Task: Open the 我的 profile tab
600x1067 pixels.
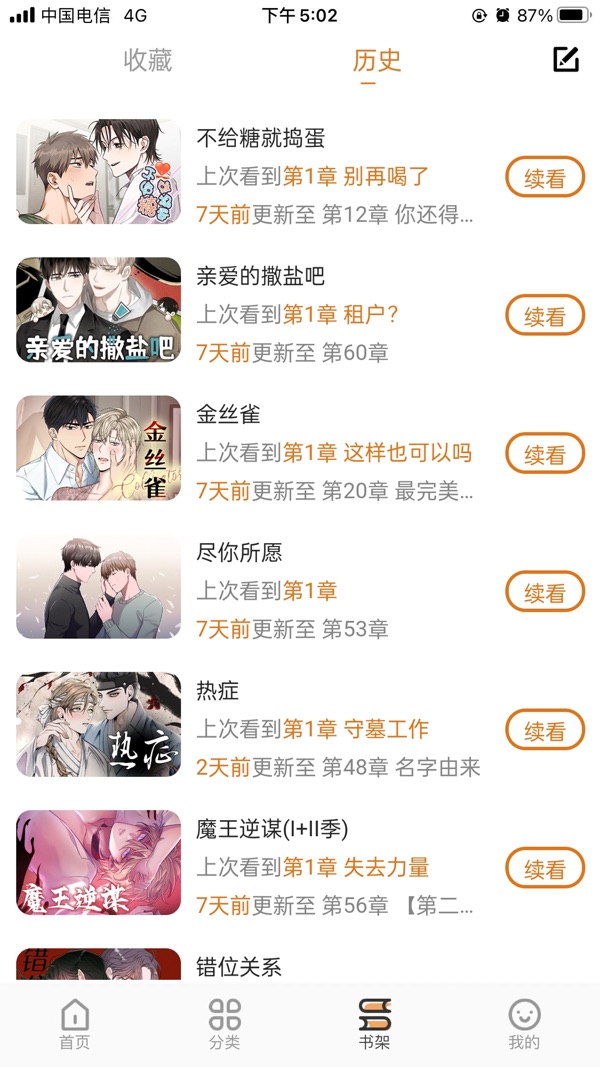Action: [x=524, y=1025]
